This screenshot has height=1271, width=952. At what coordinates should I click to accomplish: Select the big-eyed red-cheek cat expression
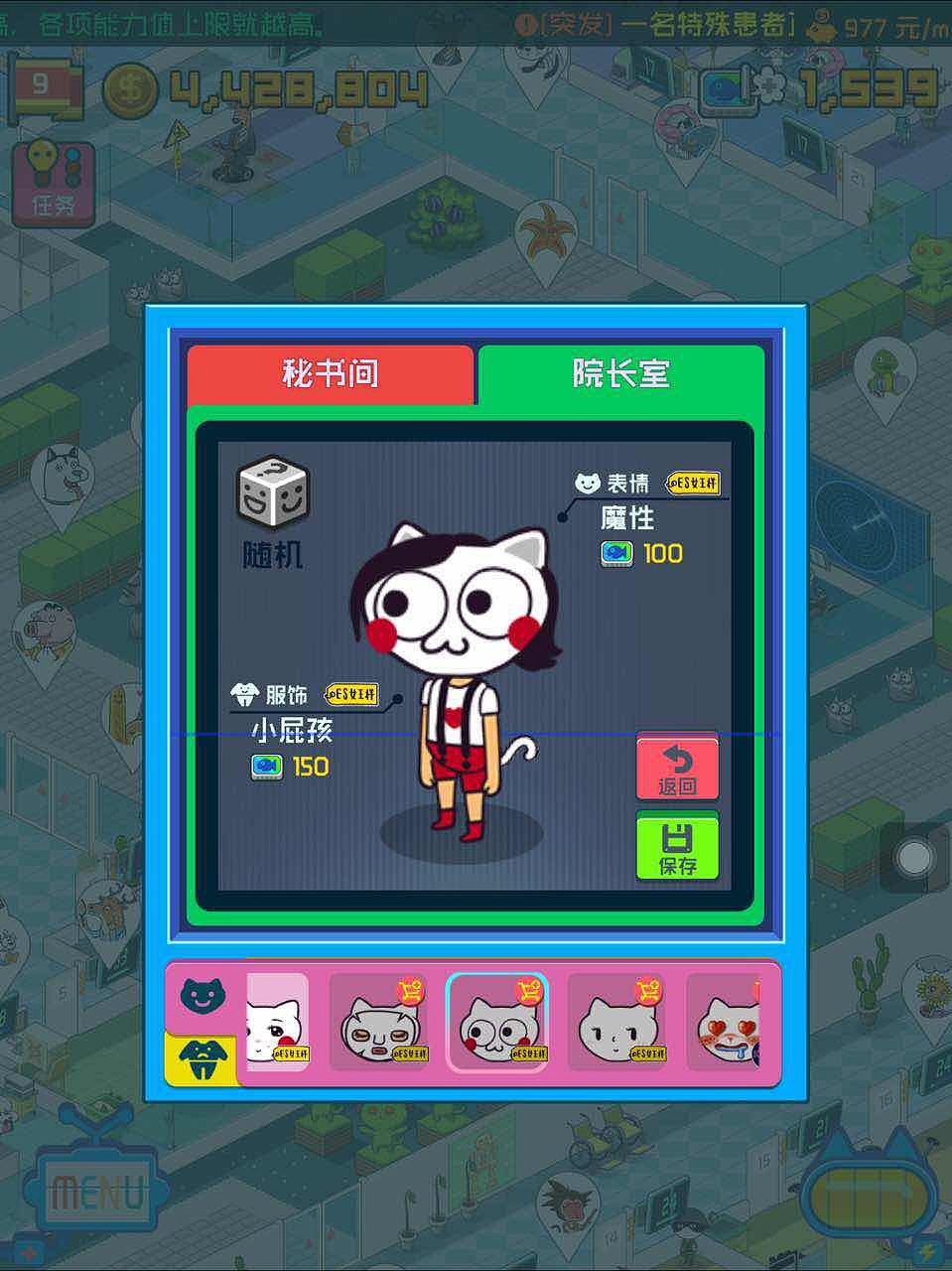496,1023
